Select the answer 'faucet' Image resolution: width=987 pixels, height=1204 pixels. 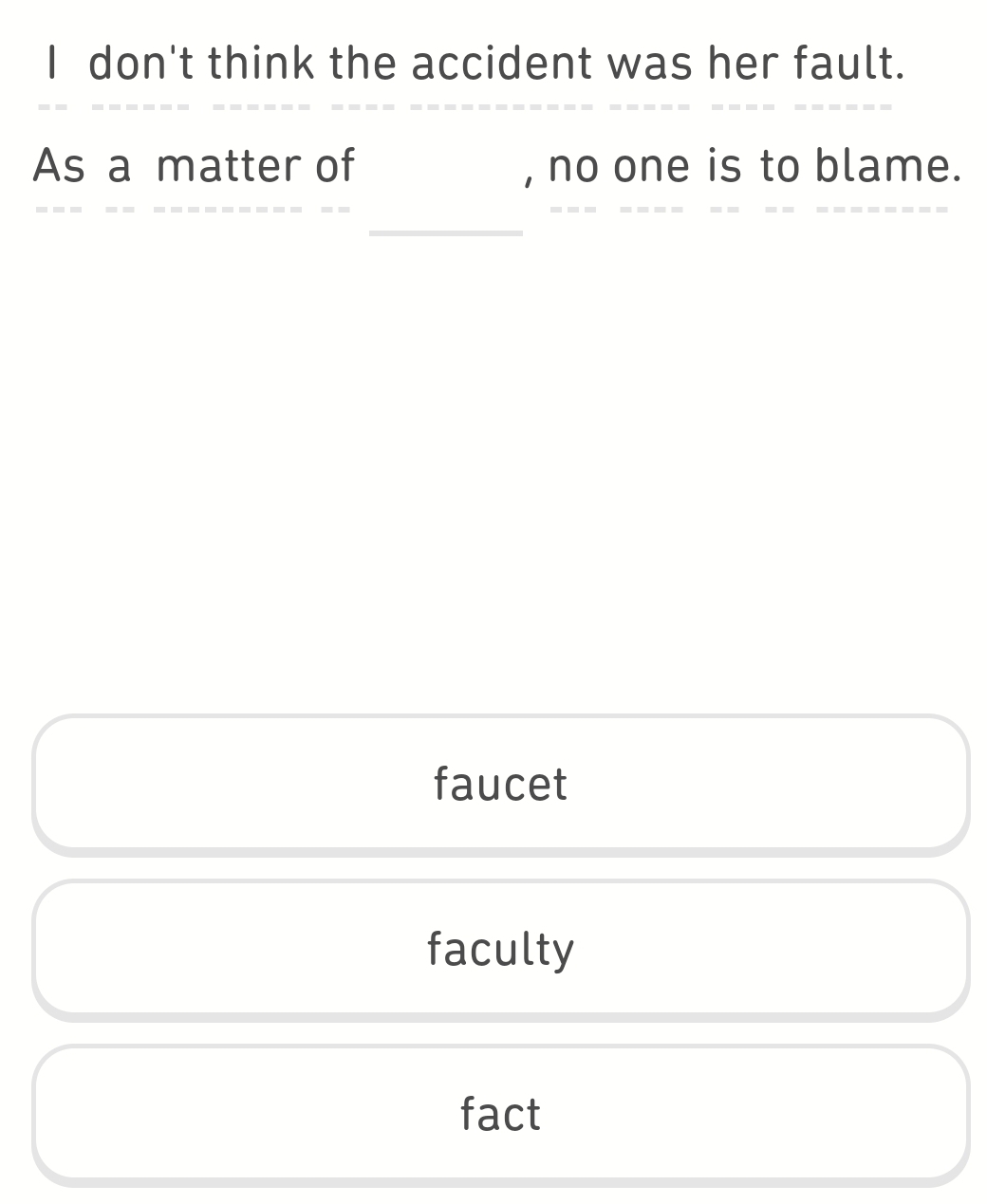pyautogui.click(x=500, y=784)
